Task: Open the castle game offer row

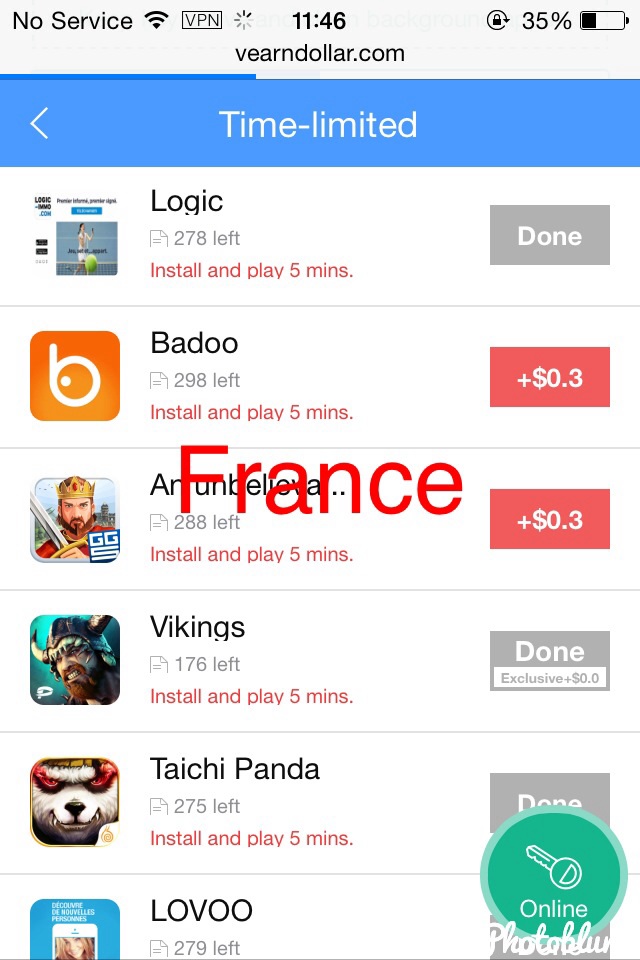Action: (x=250, y=520)
